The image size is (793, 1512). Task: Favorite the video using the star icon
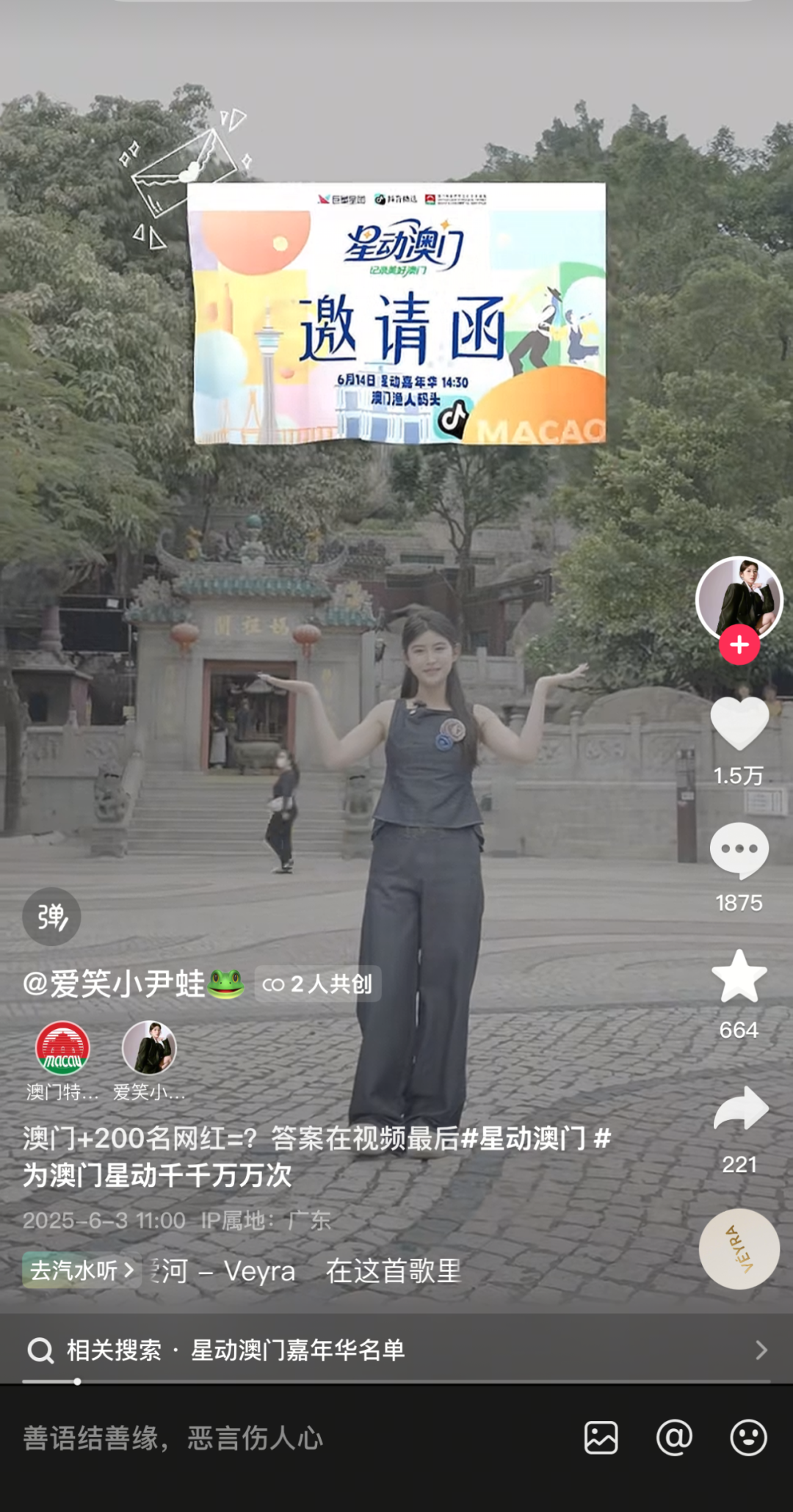[739, 977]
